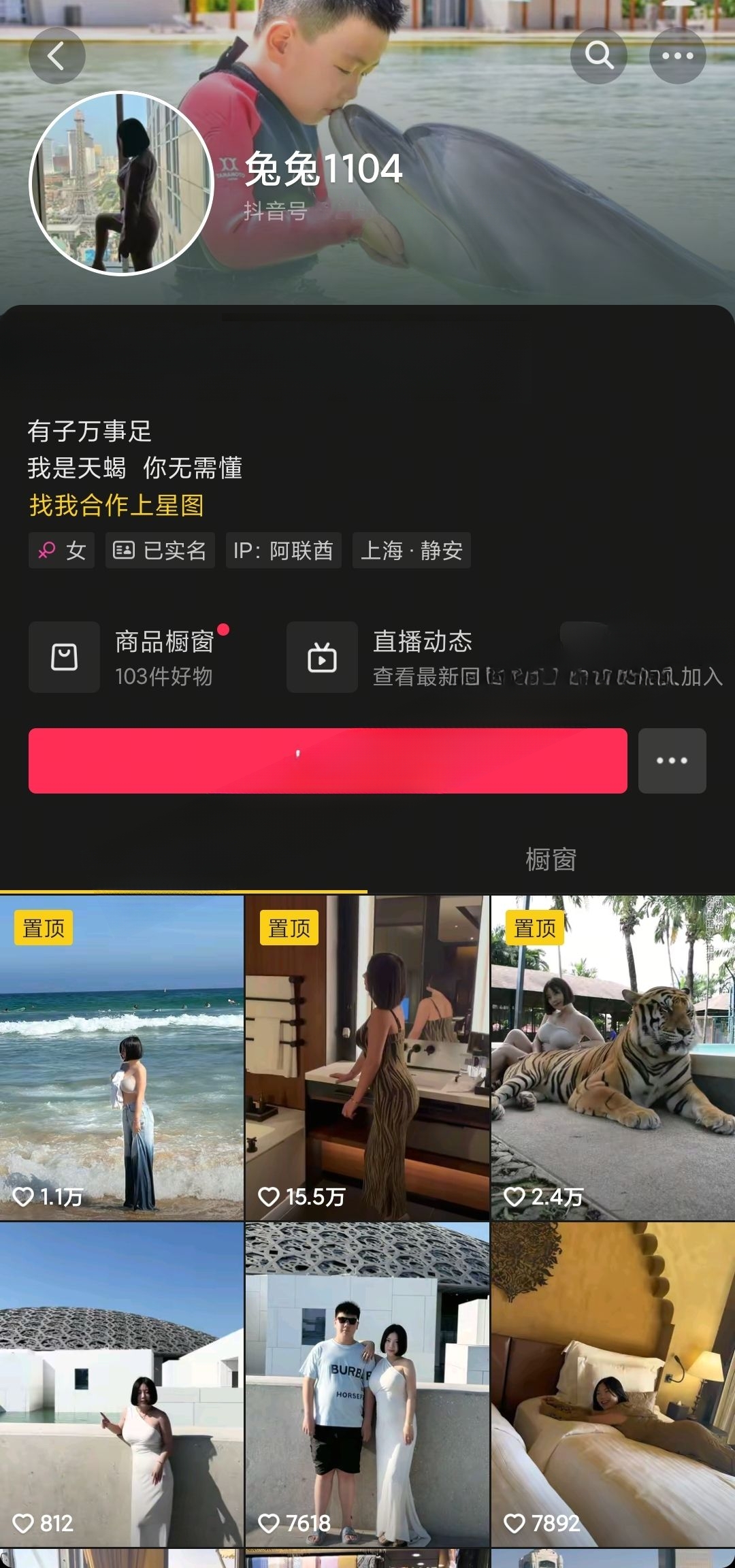Switch to the 橱窗 tab
Screen dimensions: 735x1568
551,860
